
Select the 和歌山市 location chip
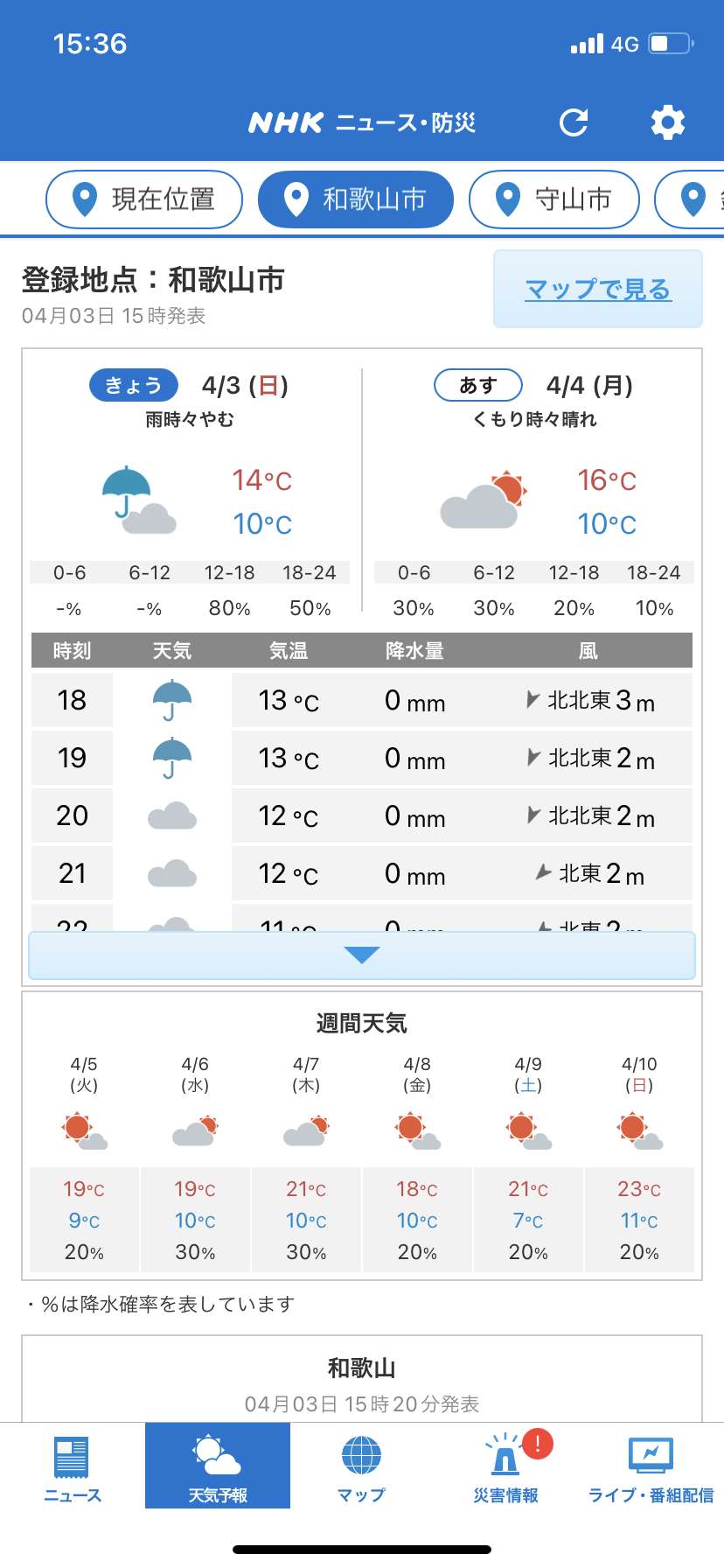point(356,199)
